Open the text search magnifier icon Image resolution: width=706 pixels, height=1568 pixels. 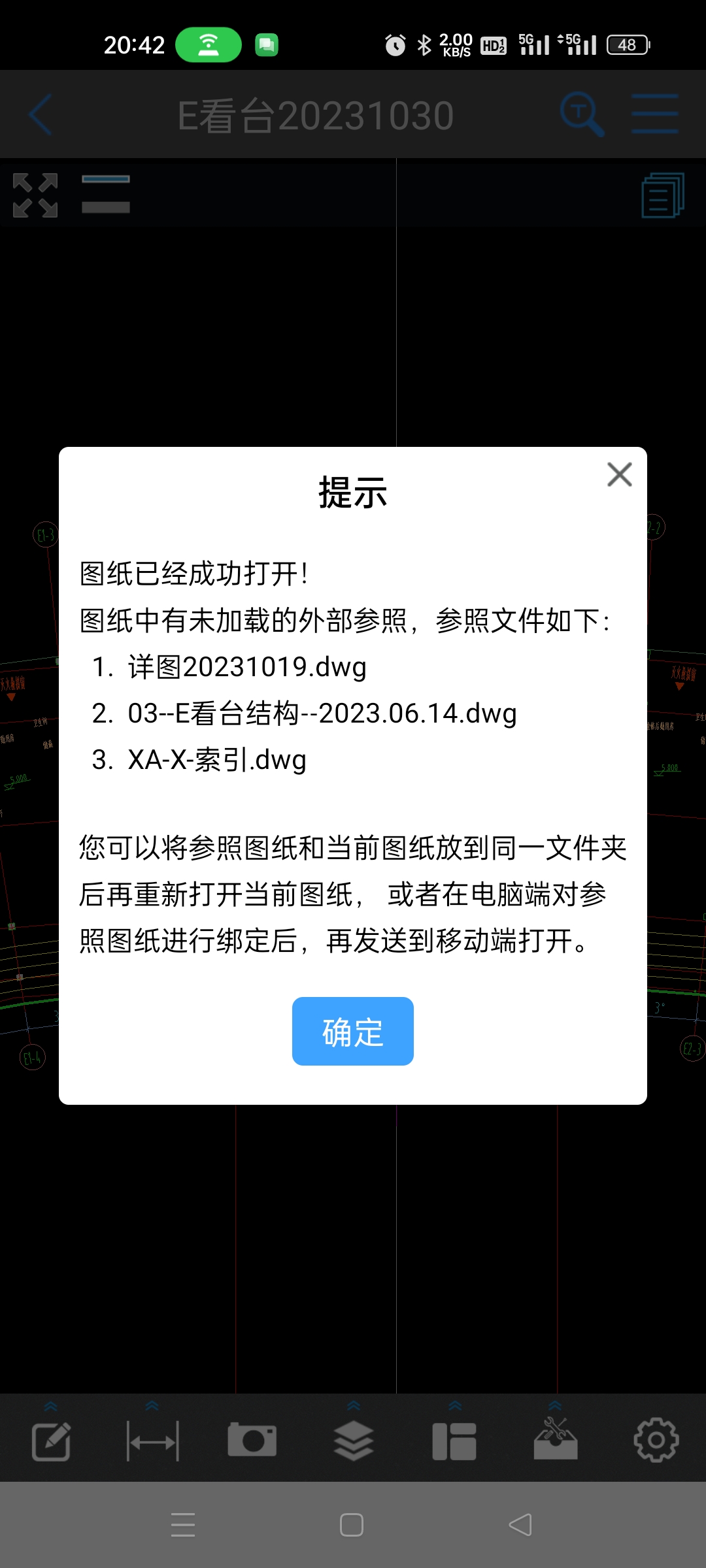click(x=582, y=114)
